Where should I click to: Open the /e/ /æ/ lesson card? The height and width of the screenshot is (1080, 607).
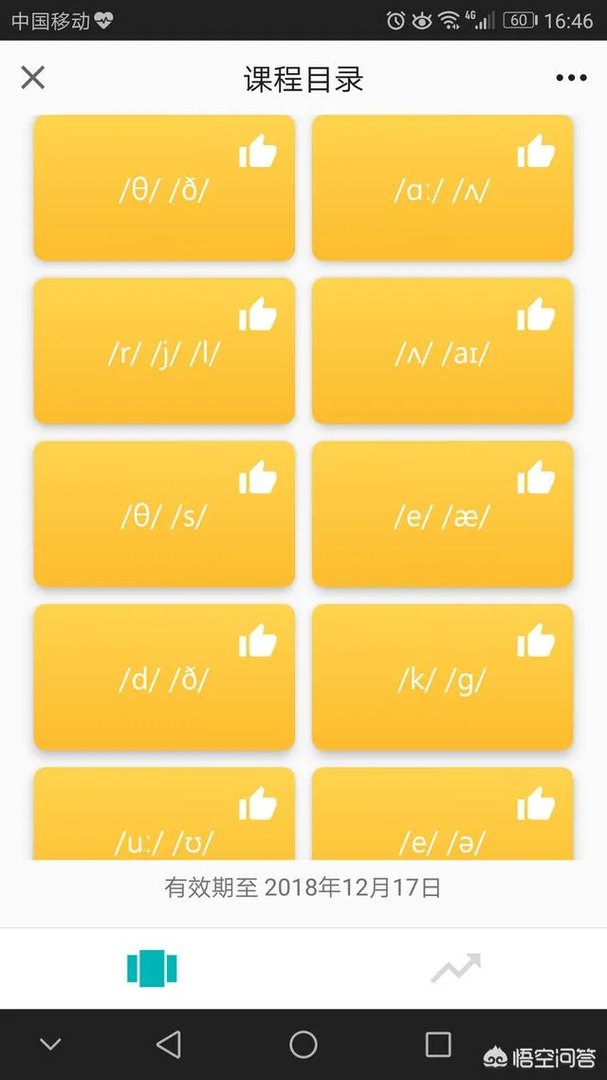442,515
